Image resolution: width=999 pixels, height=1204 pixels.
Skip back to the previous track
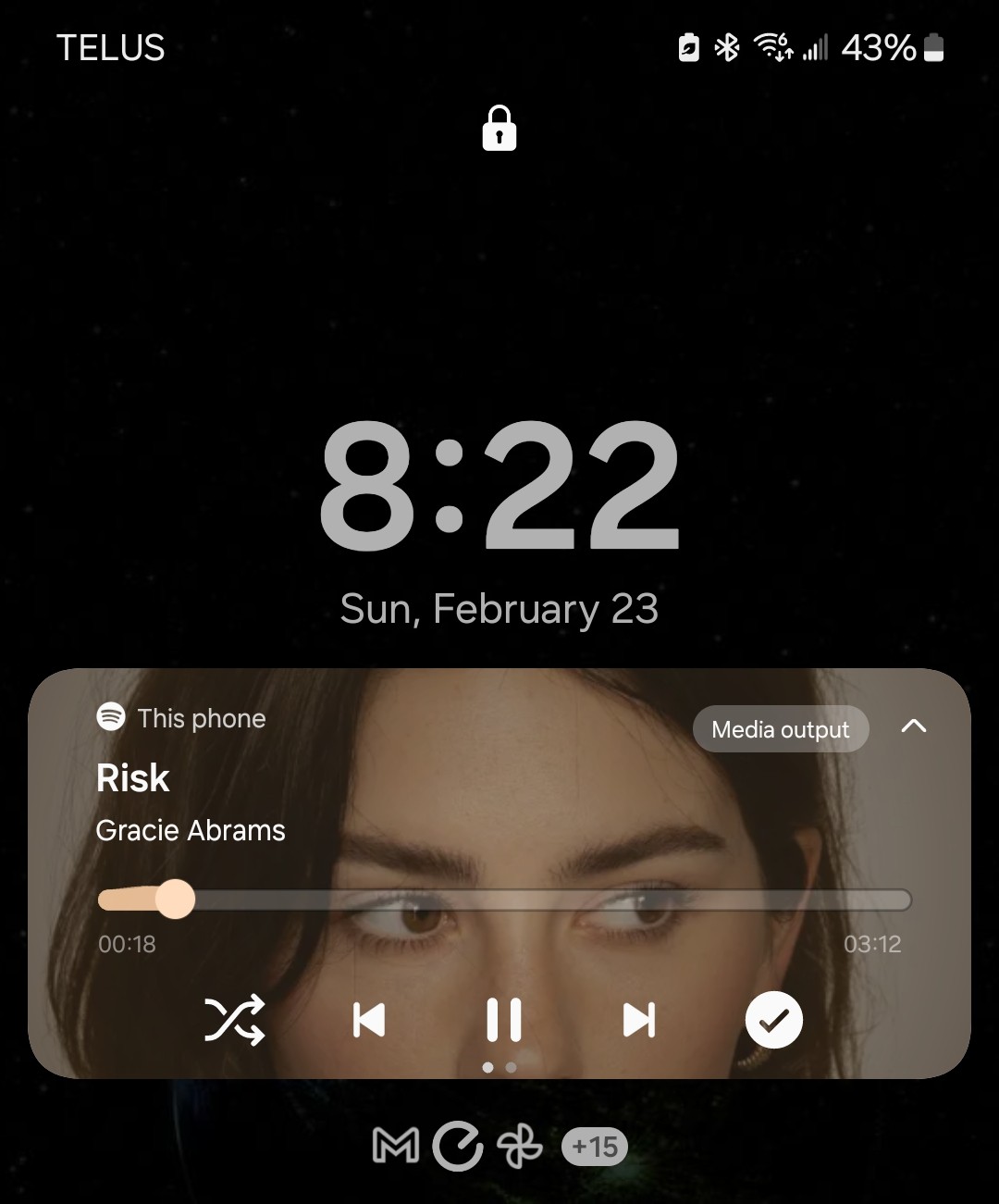pos(369,1020)
